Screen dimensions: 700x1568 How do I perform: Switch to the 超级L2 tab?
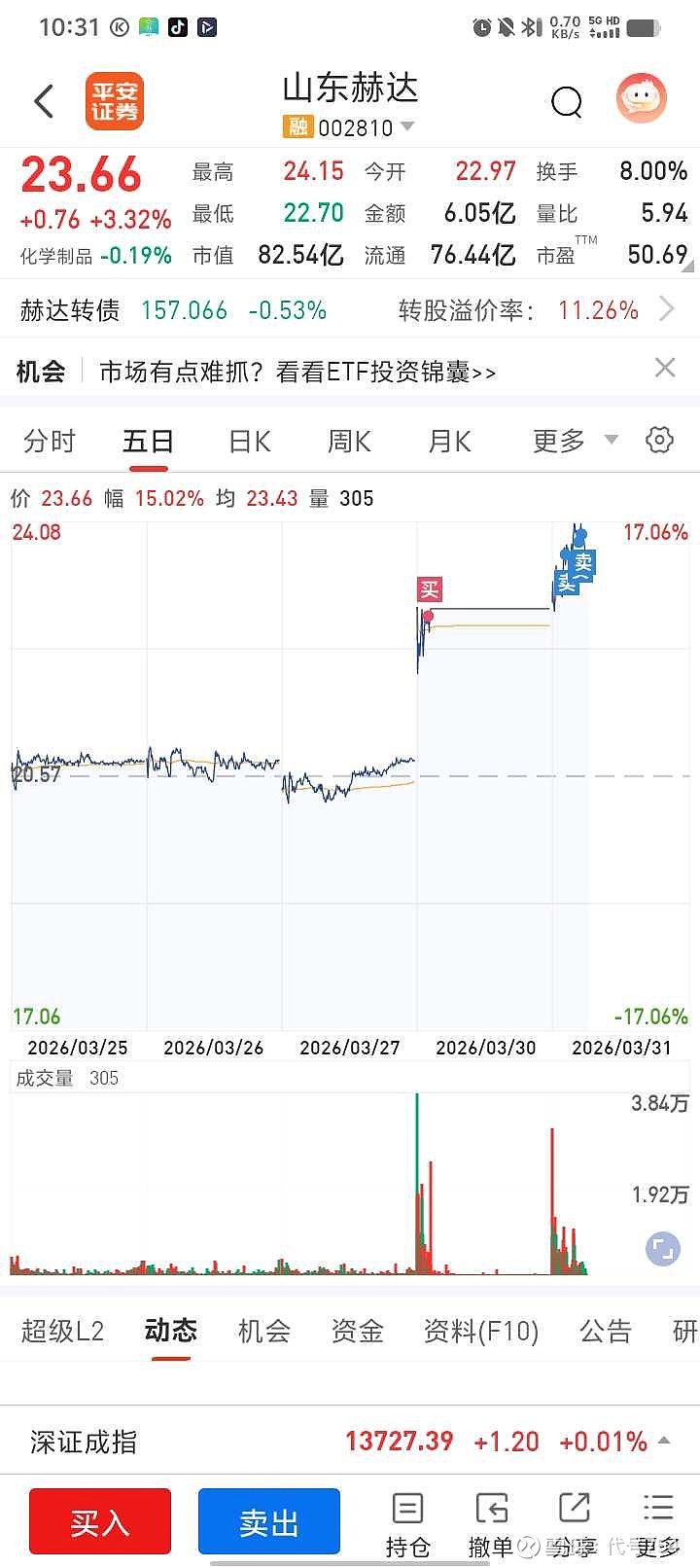click(x=62, y=1331)
